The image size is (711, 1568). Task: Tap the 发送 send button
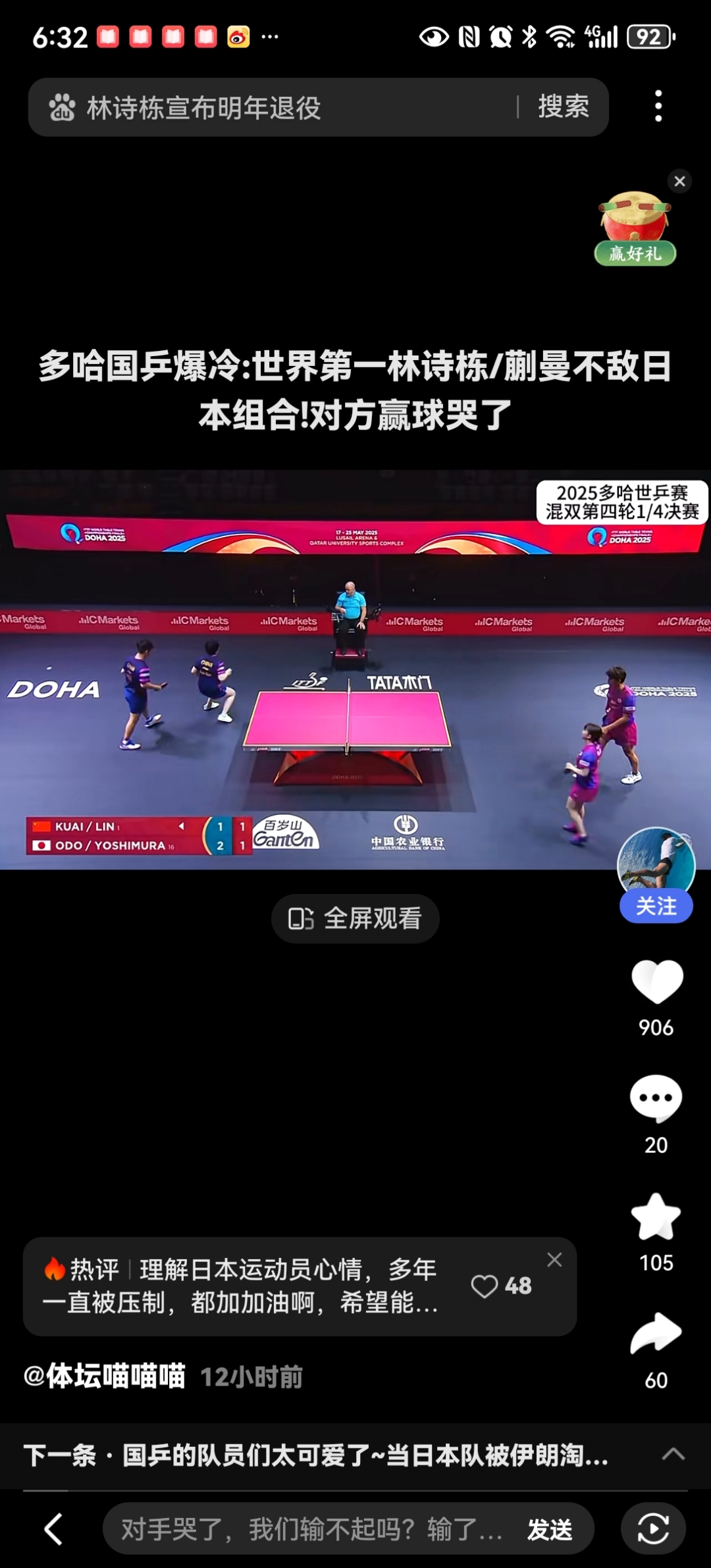549,1530
